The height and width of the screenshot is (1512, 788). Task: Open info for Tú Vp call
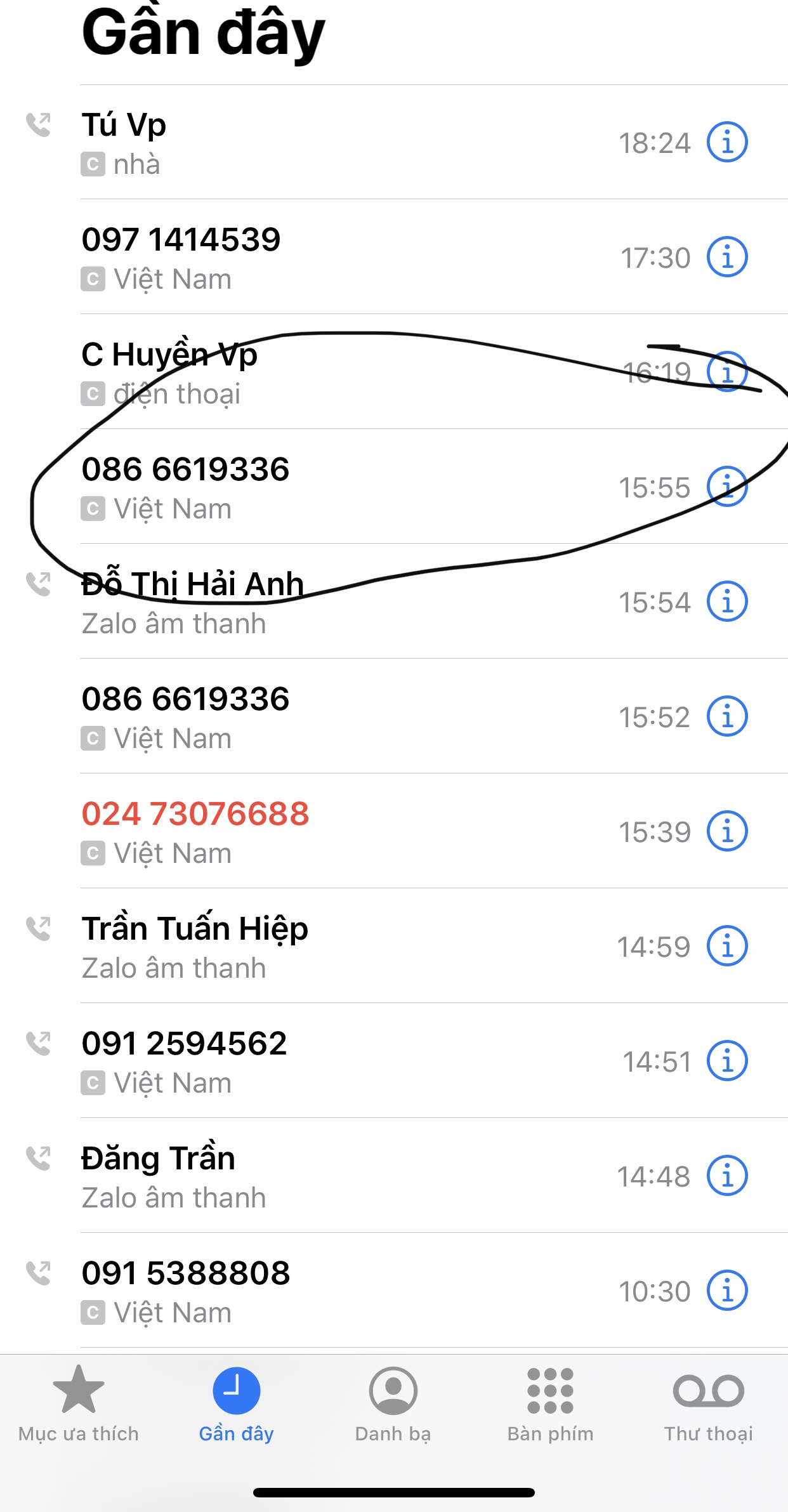tap(727, 142)
